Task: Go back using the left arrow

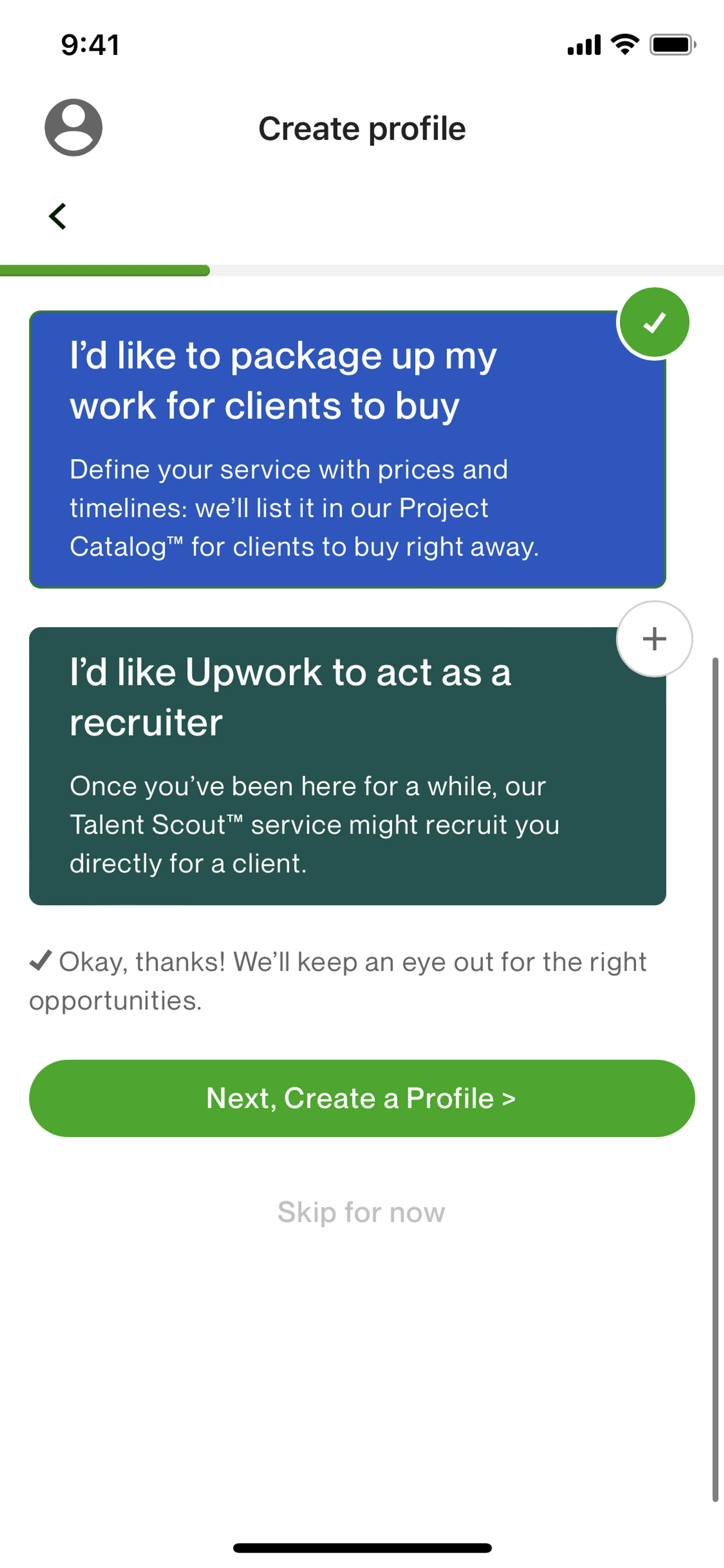Action: (58, 216)
